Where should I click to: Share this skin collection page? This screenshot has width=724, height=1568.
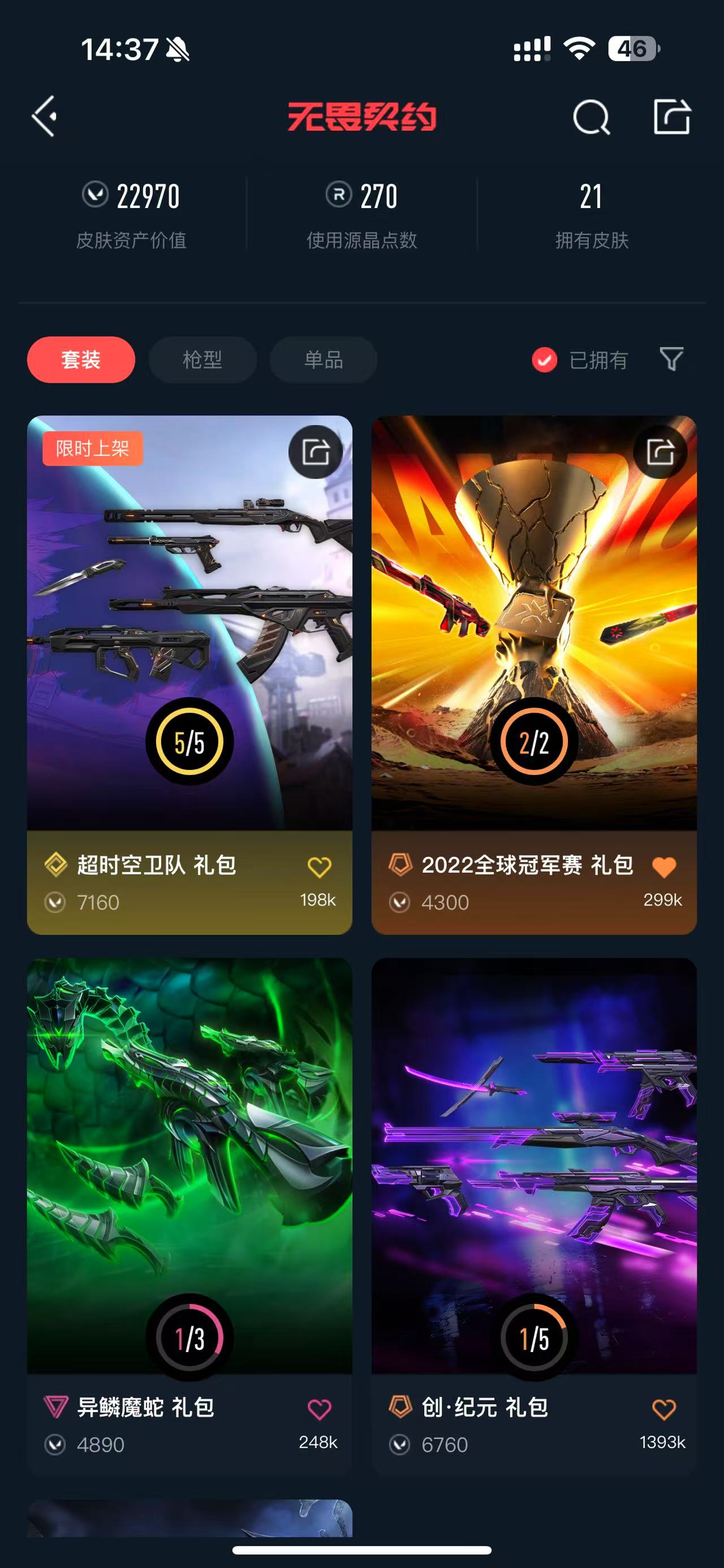click(671, 116)
